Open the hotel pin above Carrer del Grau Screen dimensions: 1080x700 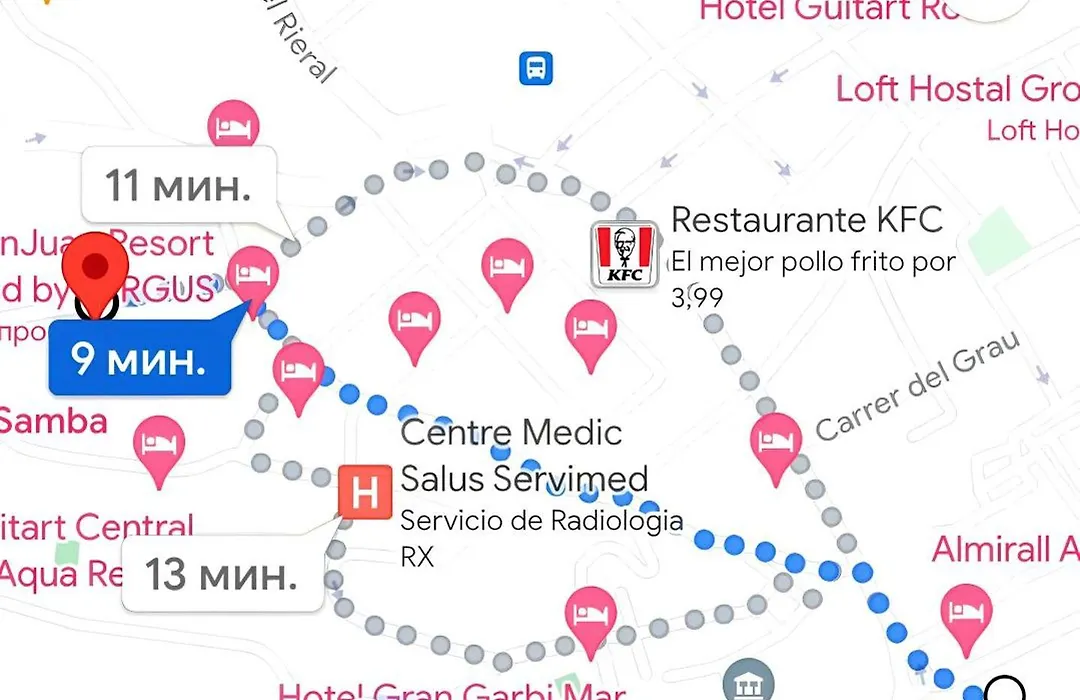coord(775,441)
